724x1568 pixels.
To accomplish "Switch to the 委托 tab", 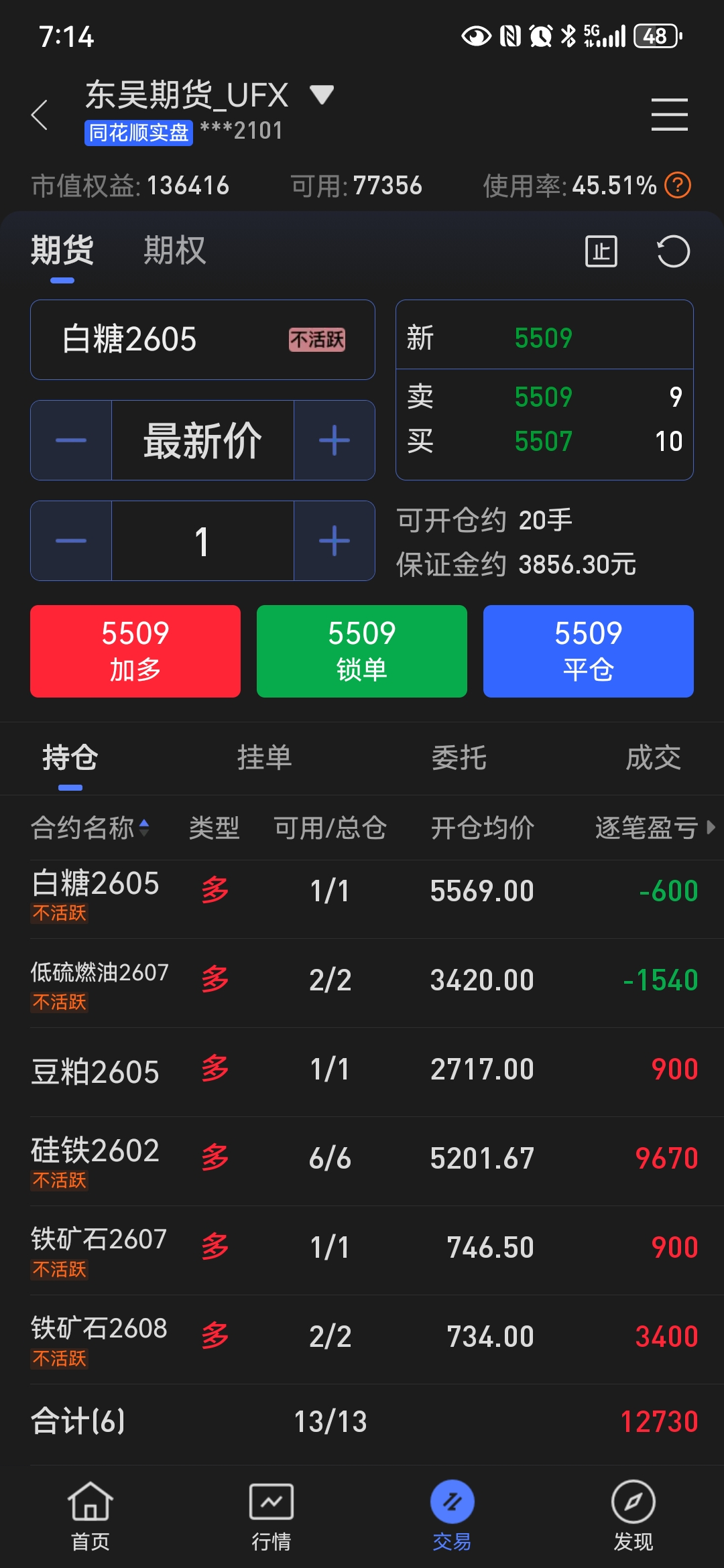I will [459, 758].
